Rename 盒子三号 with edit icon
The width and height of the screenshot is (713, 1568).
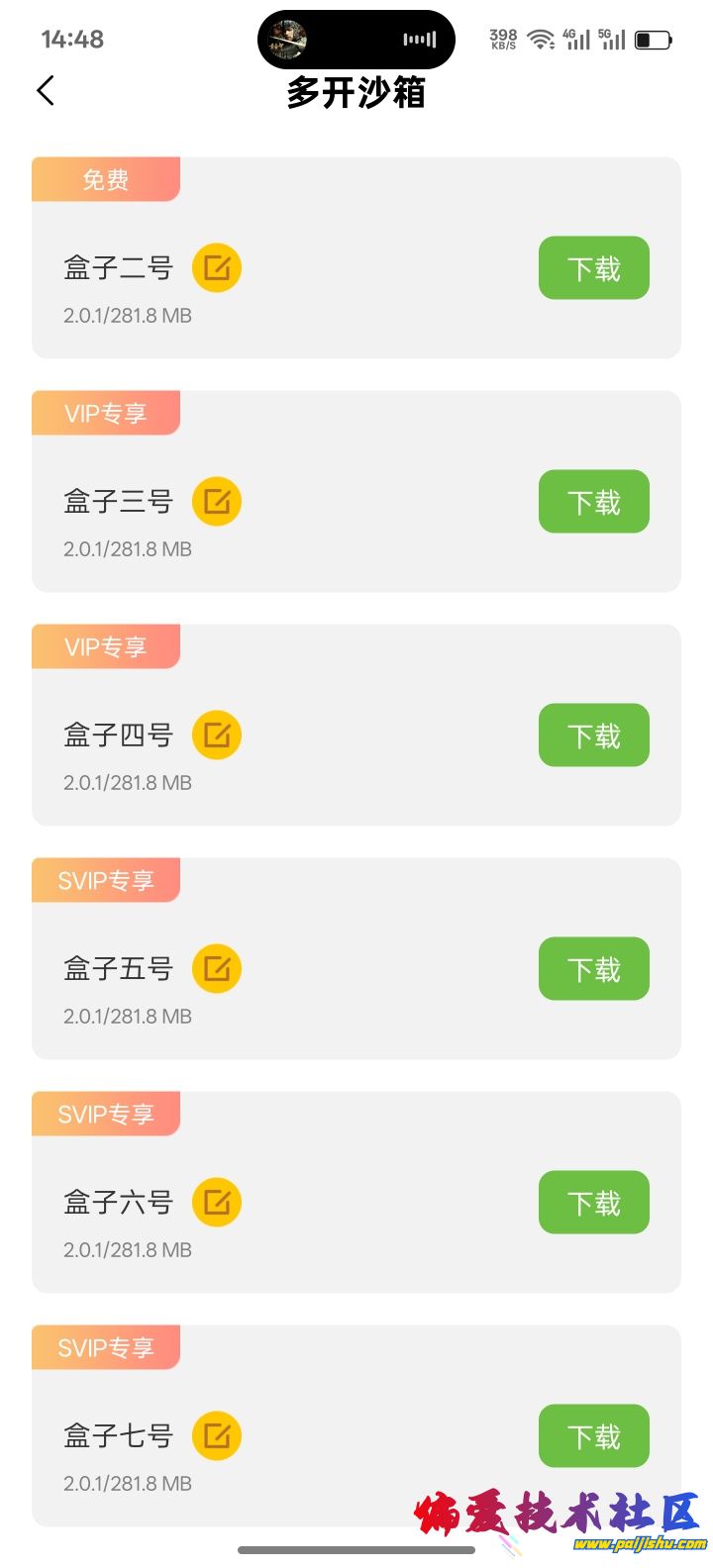pos(217,502)
